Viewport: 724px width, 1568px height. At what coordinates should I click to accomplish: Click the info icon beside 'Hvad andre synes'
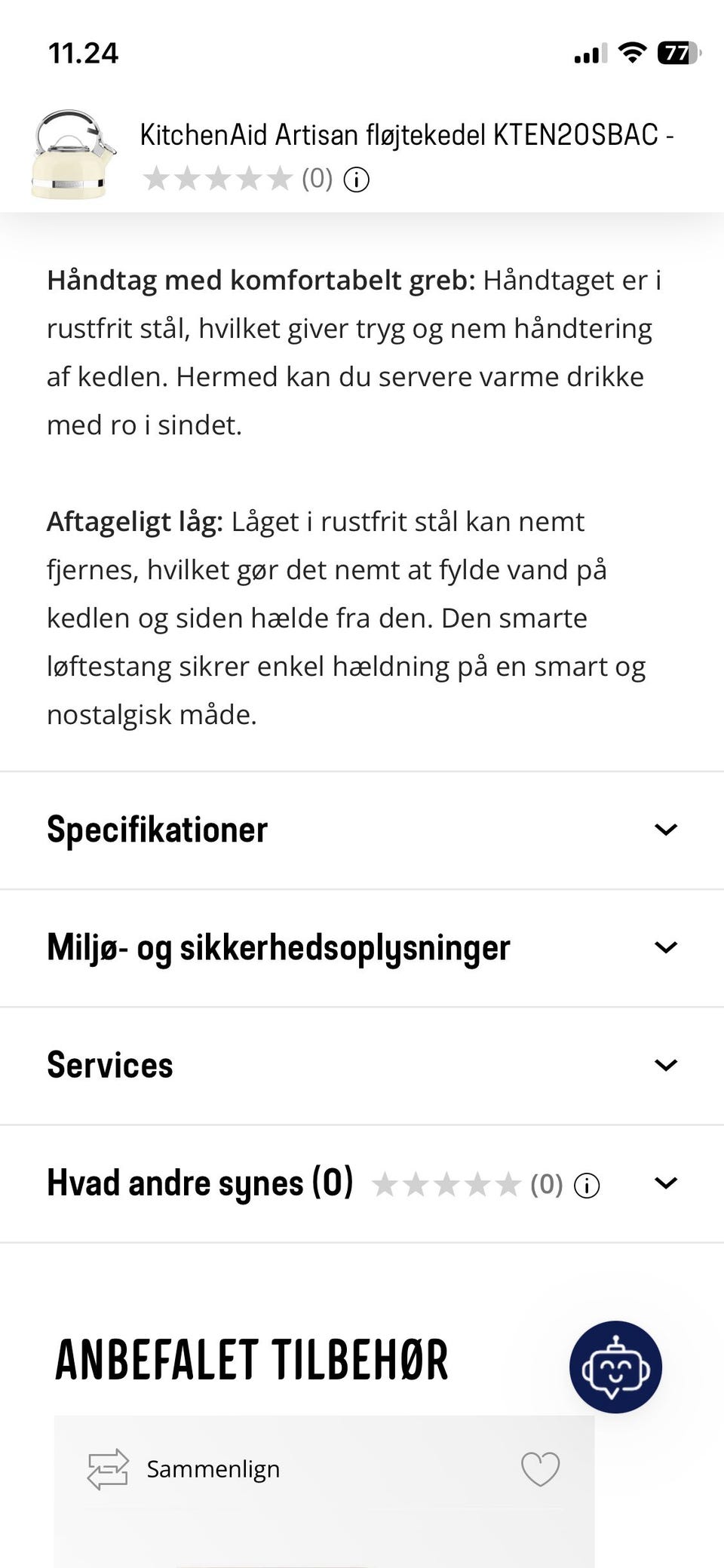click(x=586, y=1184)
